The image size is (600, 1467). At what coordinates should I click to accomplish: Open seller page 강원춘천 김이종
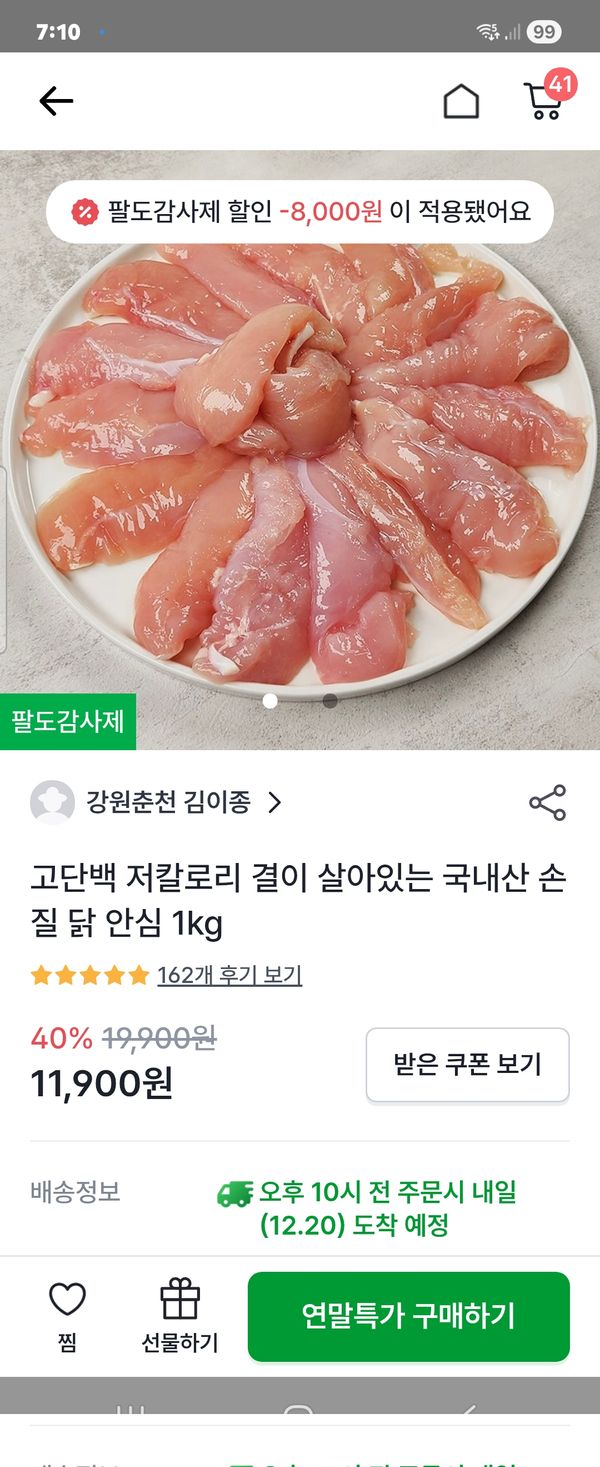click(170, 802)
